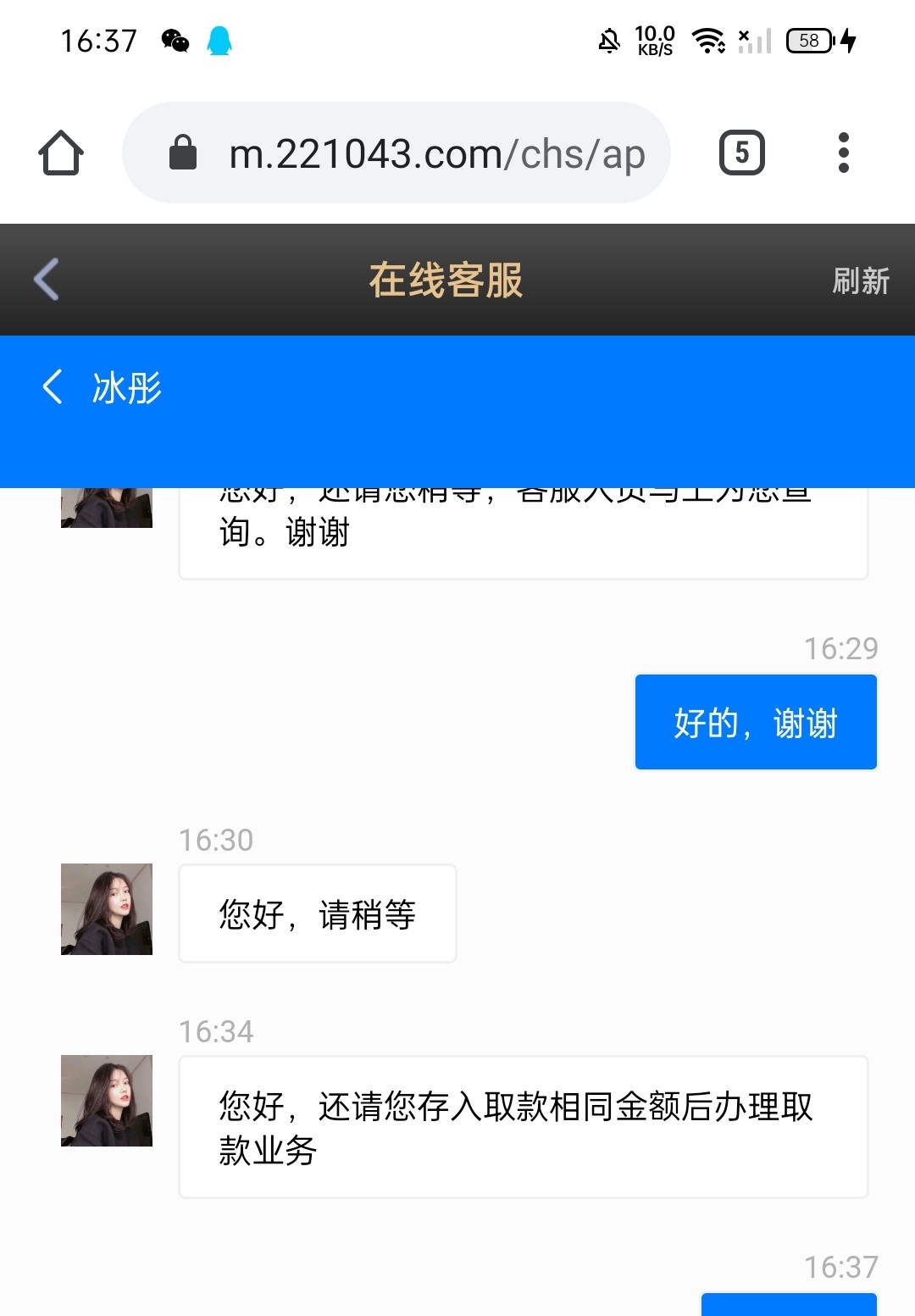Open the tab switcher showing 5 tabs
This screenshot has width=915, height=1316.
(x=741, y=153)
